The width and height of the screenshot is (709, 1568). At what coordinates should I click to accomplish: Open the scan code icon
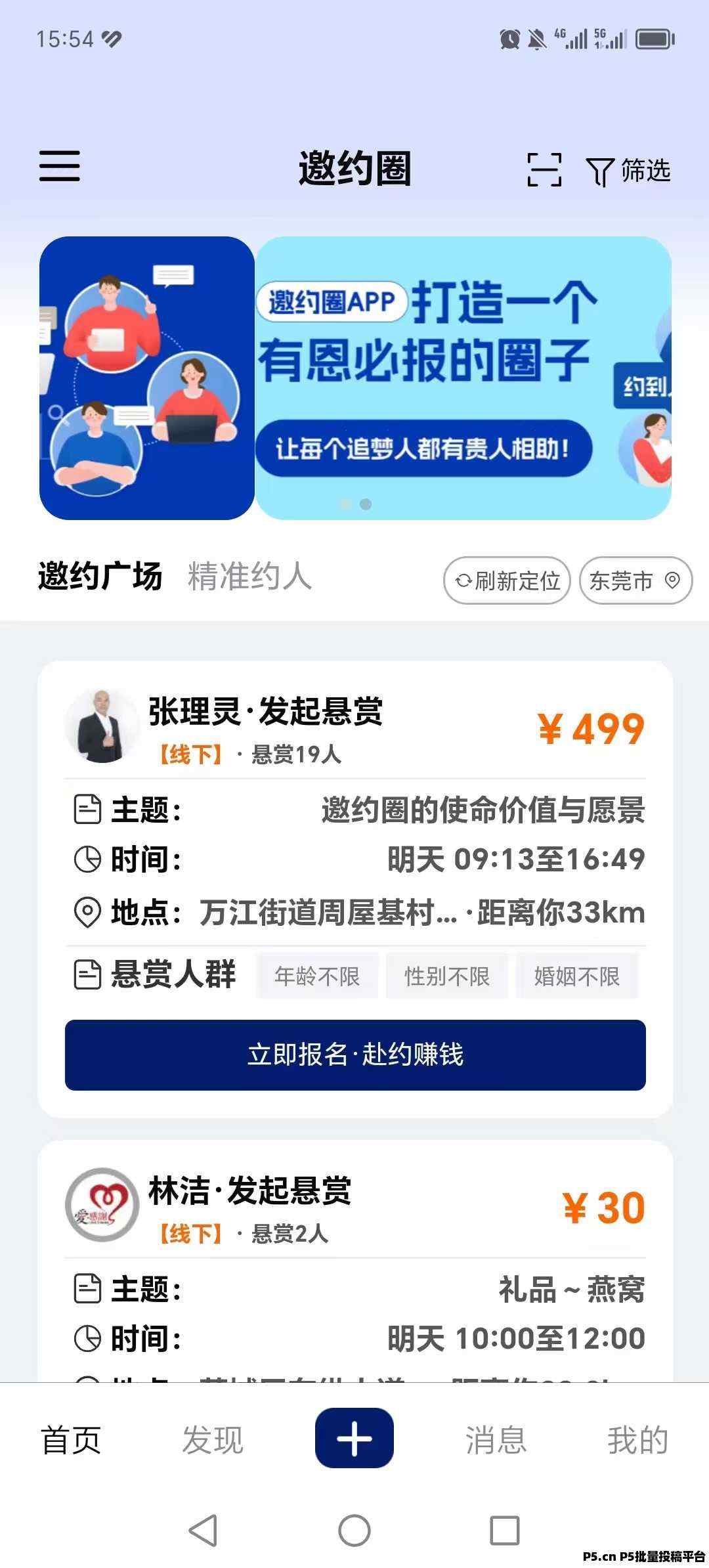[x=544, y=170]
